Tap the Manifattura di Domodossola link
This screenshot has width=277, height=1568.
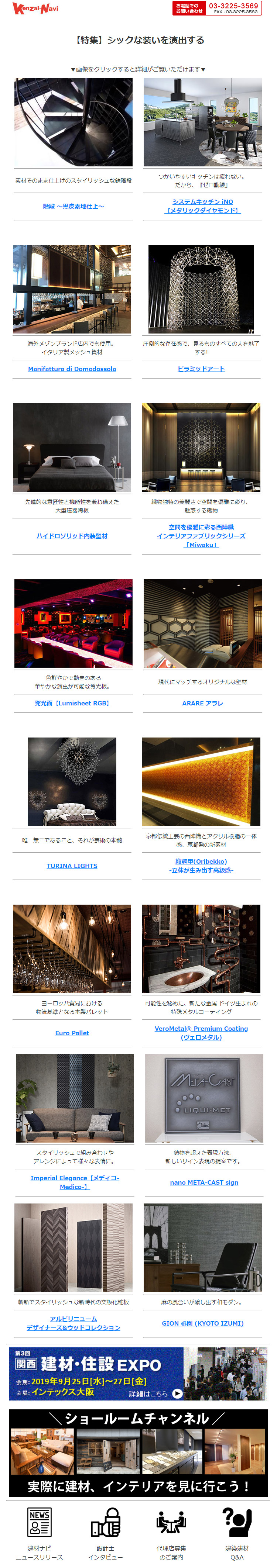pyautogui.click(x=72, y=369)
